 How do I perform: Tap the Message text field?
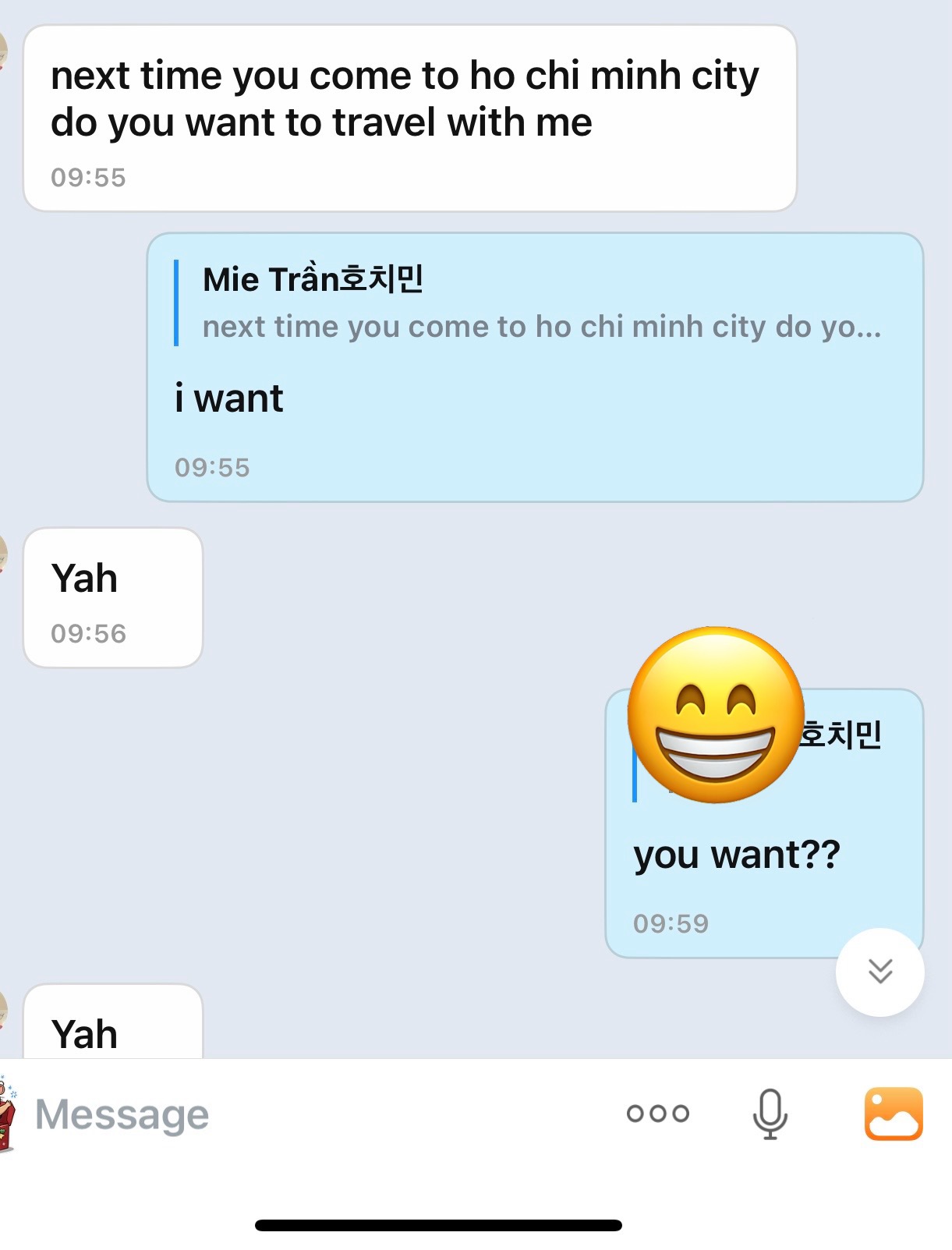click(312, 1114)
